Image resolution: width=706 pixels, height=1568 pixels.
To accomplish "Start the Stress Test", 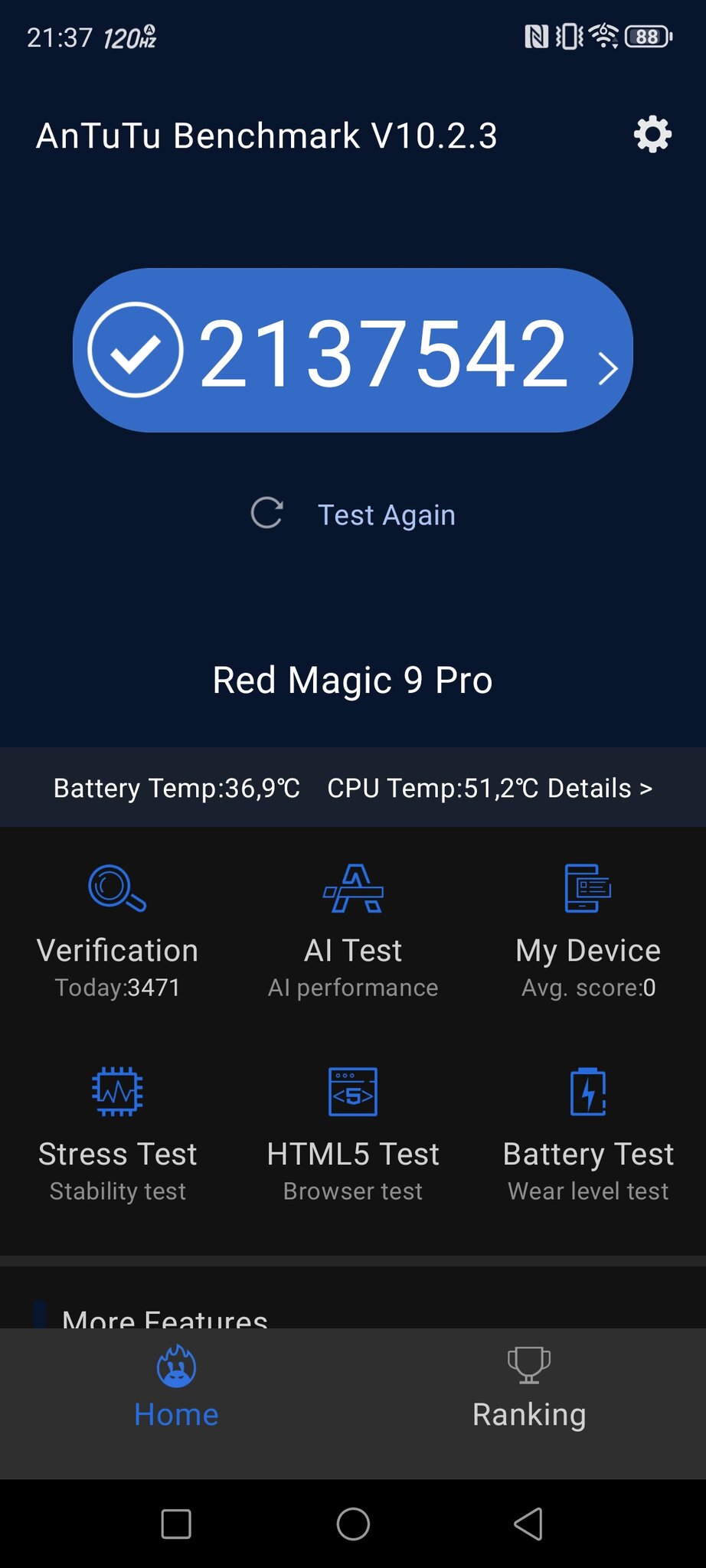I will (117, 1135).
